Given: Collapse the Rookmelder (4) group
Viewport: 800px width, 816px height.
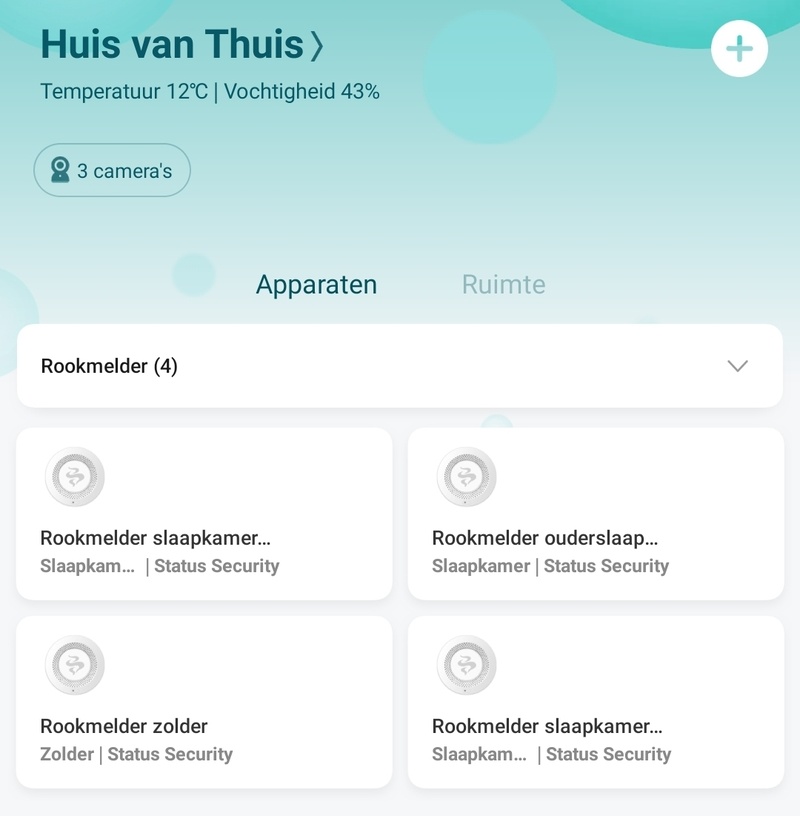Looking at the screenshot, I should click(x=737, y=366).
